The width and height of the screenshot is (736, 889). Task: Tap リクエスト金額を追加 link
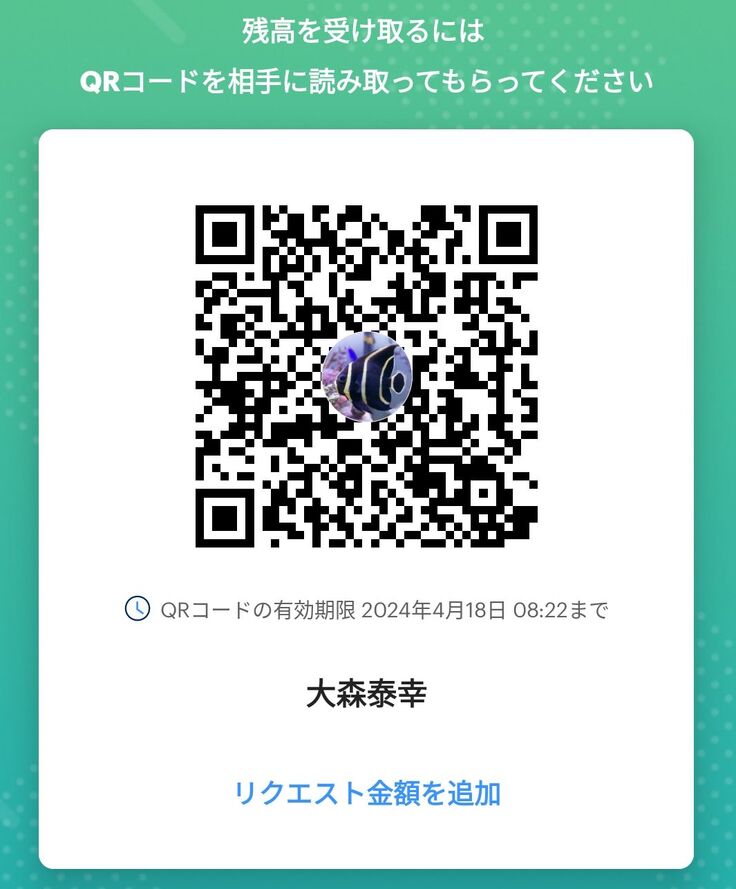click(x=366, y=794)
